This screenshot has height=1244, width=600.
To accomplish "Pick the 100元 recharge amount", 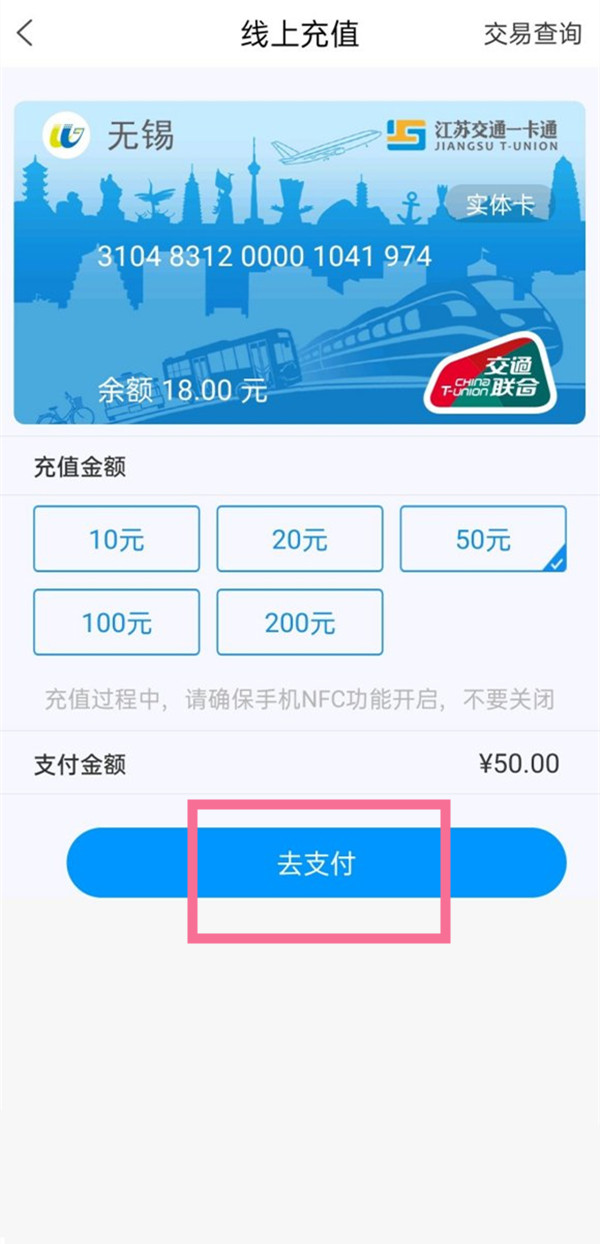I will point(116,622).
